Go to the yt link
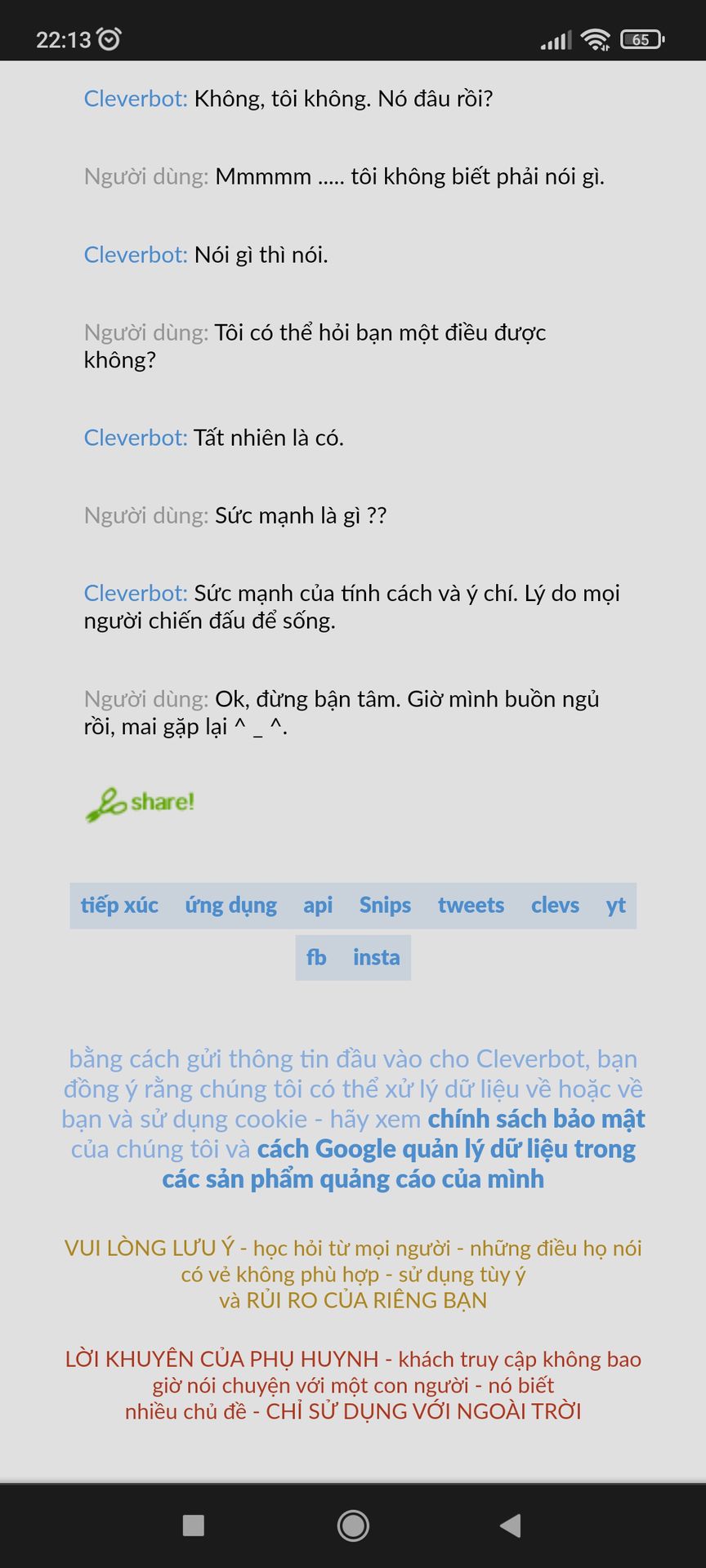 615,906
